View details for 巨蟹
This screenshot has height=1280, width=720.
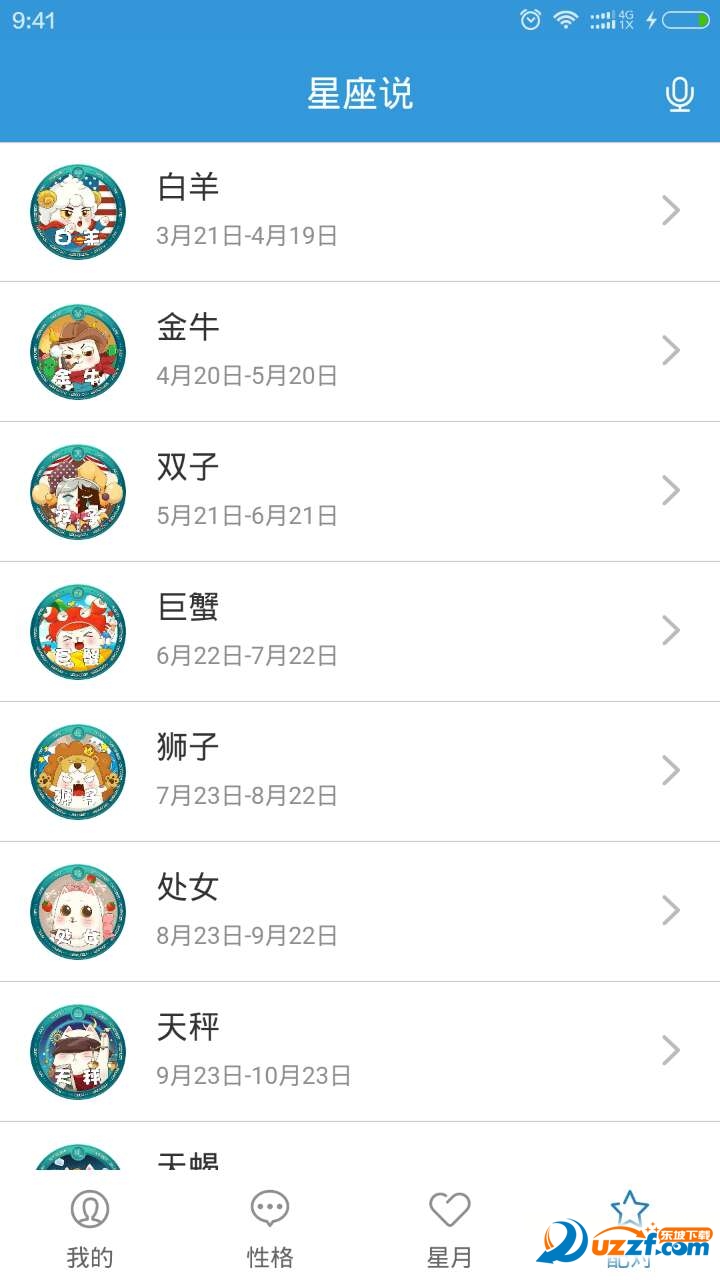coord(360,631)
